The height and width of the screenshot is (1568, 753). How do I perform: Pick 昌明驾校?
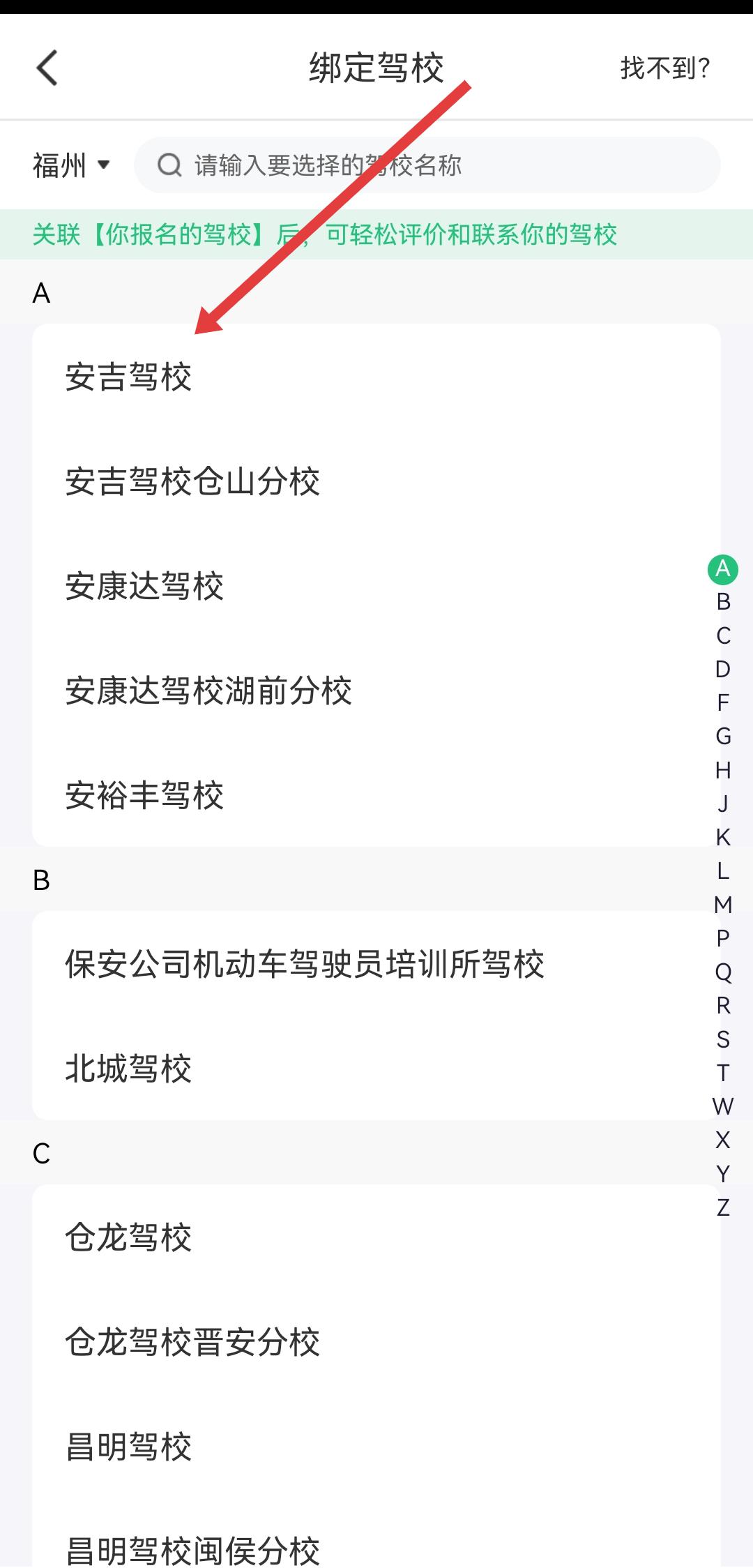tap(129, 1447)
